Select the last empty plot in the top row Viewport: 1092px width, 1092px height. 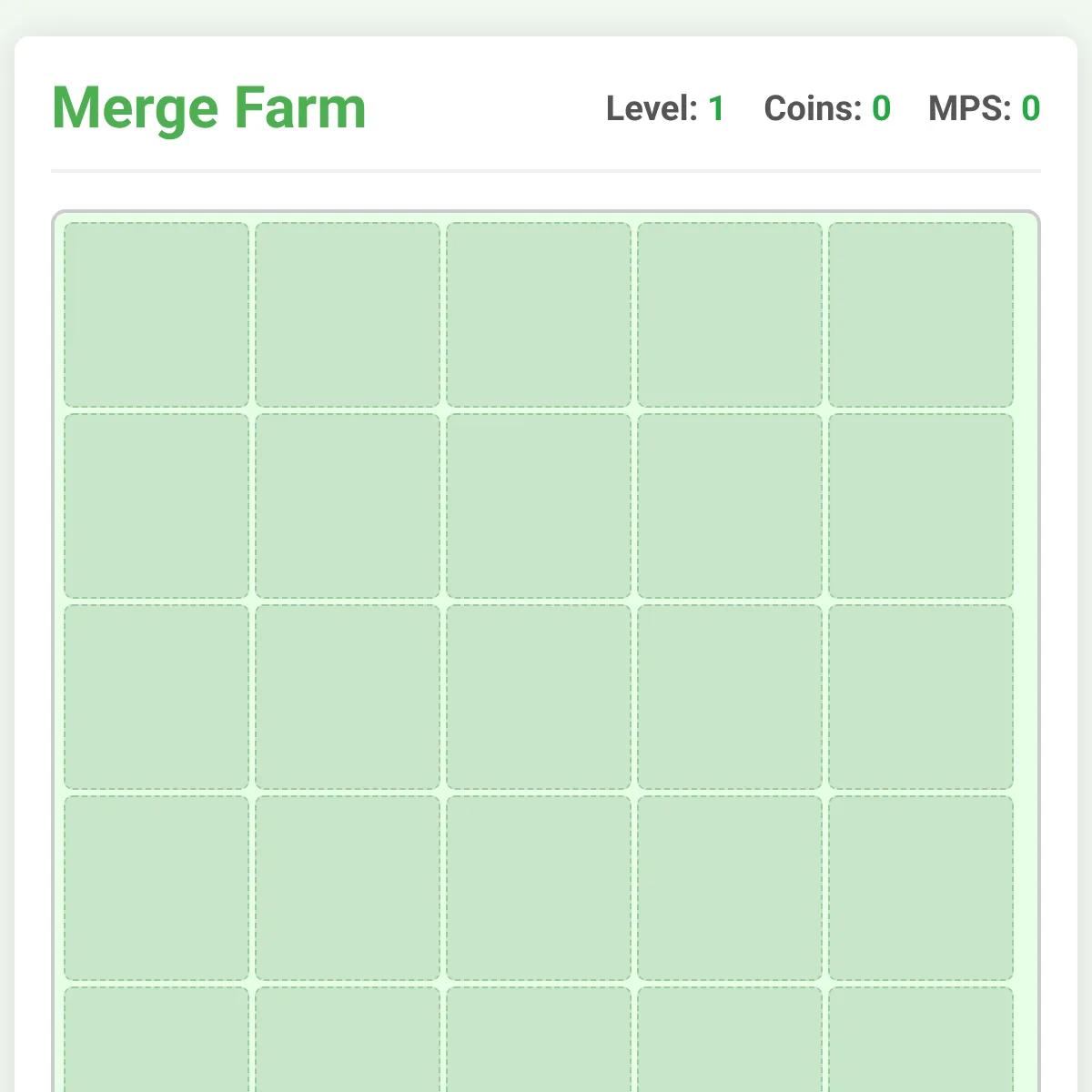tap(921, 315)
